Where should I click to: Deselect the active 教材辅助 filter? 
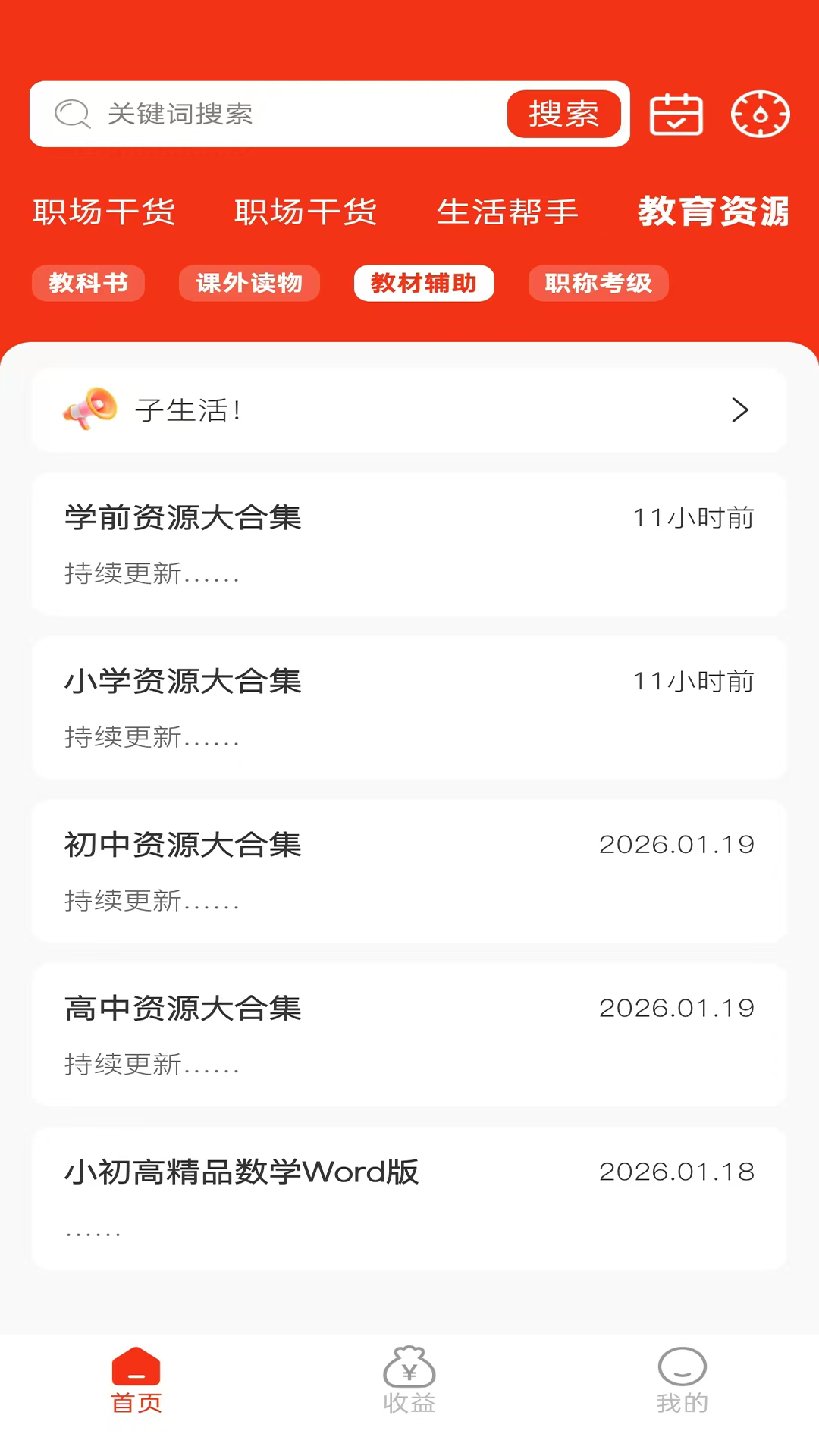(424, 283)
